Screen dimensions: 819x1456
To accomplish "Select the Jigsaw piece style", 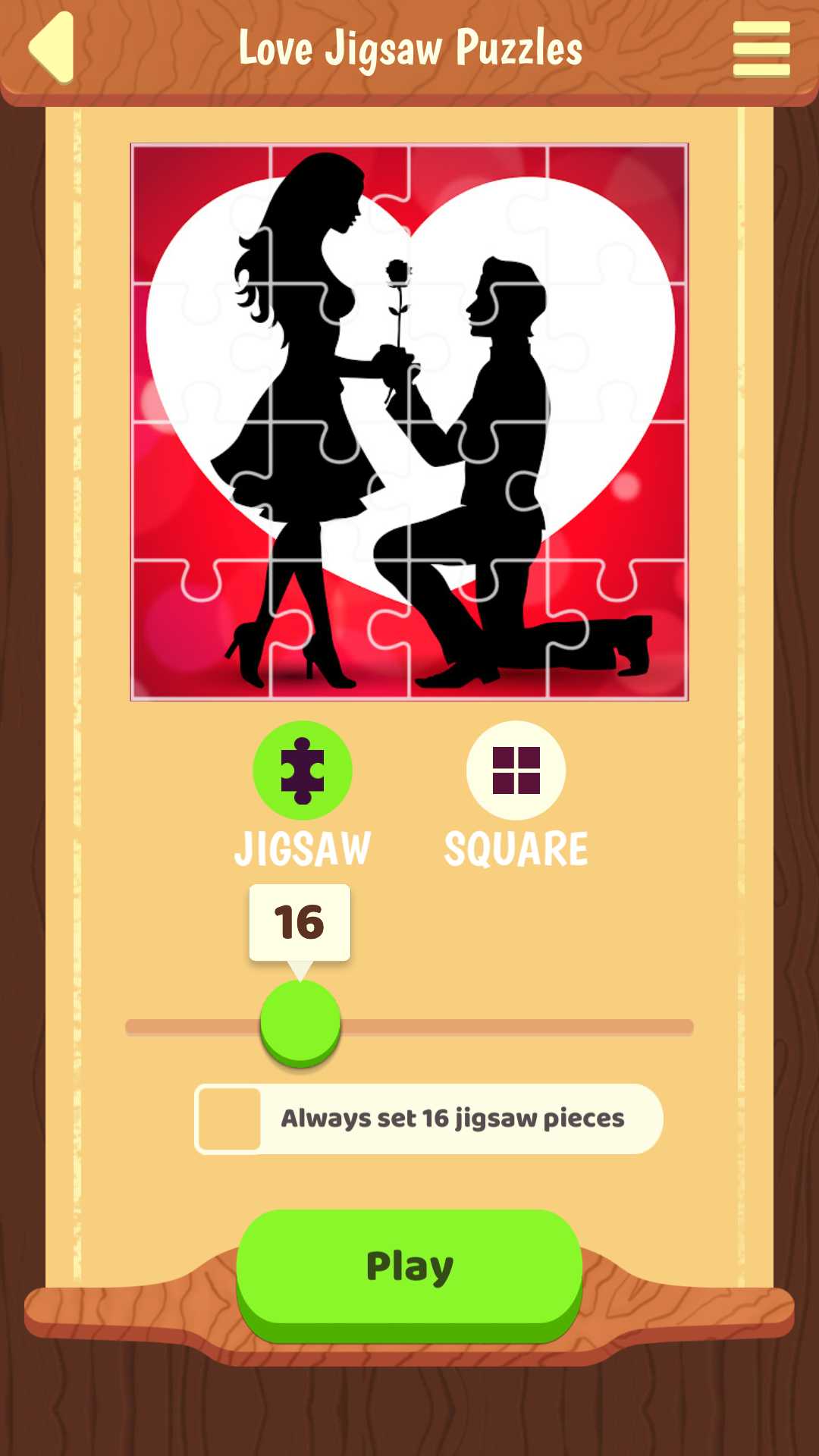I will (303, 770).
